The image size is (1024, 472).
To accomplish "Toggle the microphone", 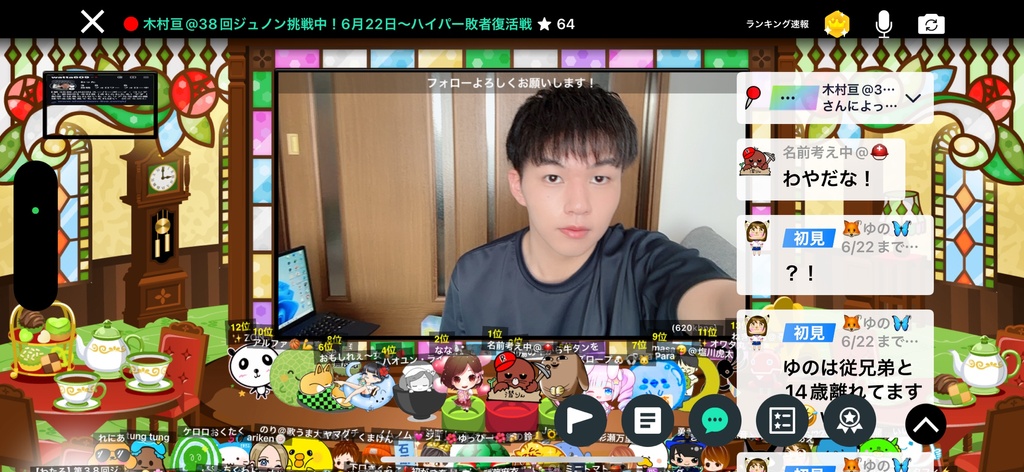I will click(x=884, y=23).
